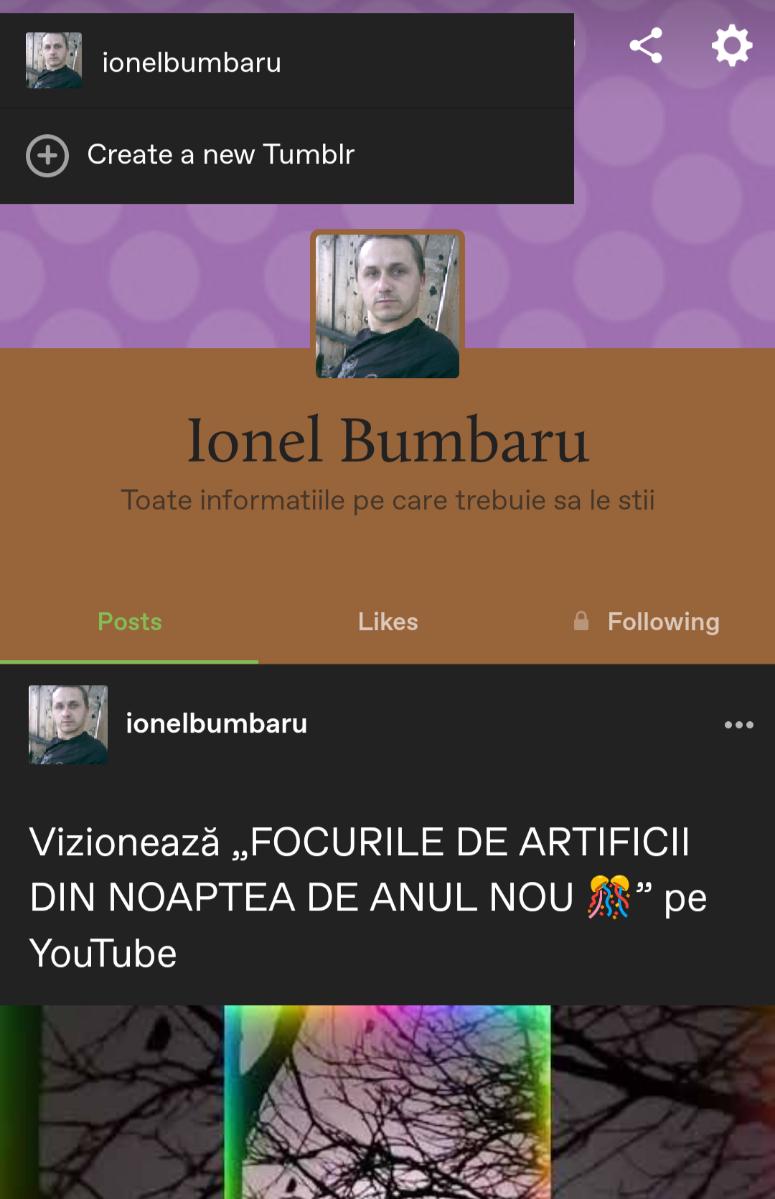The width and height of the screenshot is (775, 1199).
Task: Create a new Tumblr blog
Action: pos(220,155)
